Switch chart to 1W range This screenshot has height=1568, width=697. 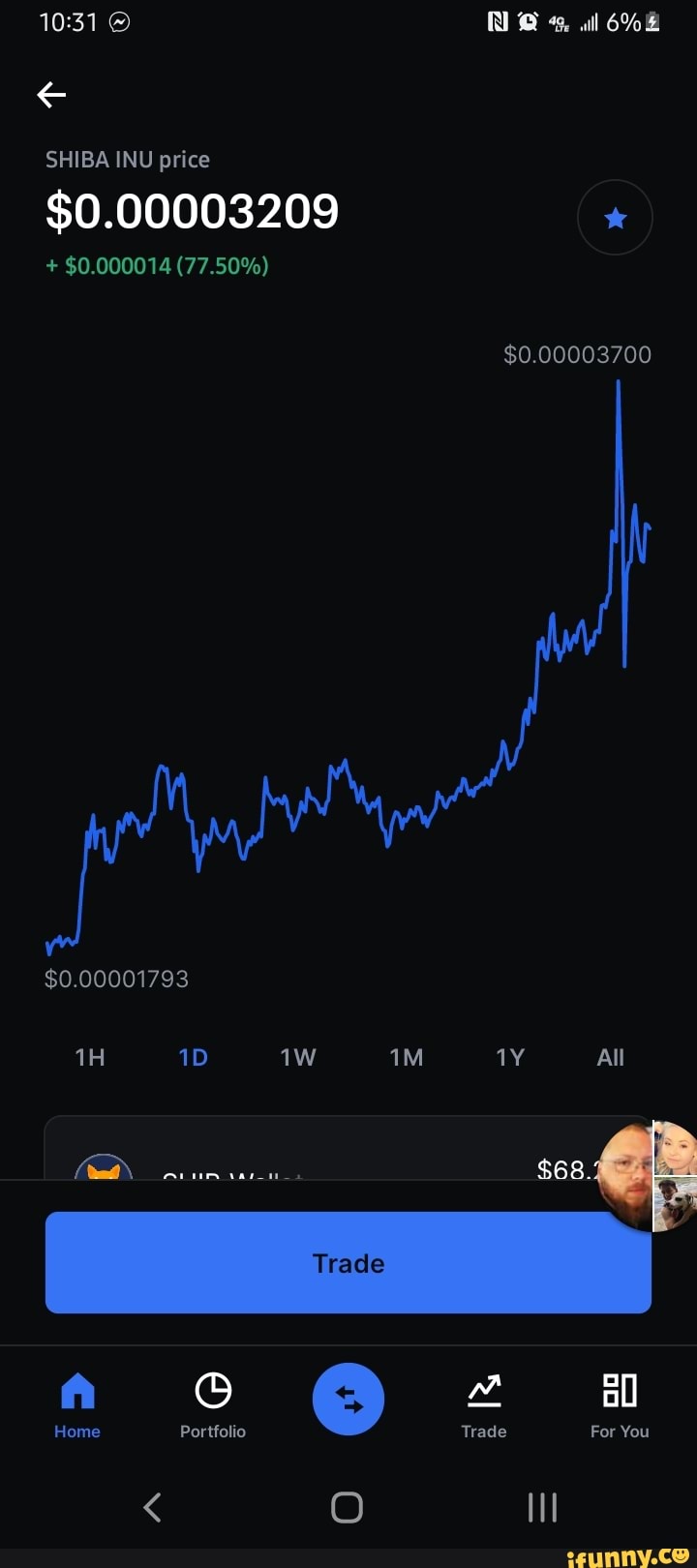(x=298, y=1057)
